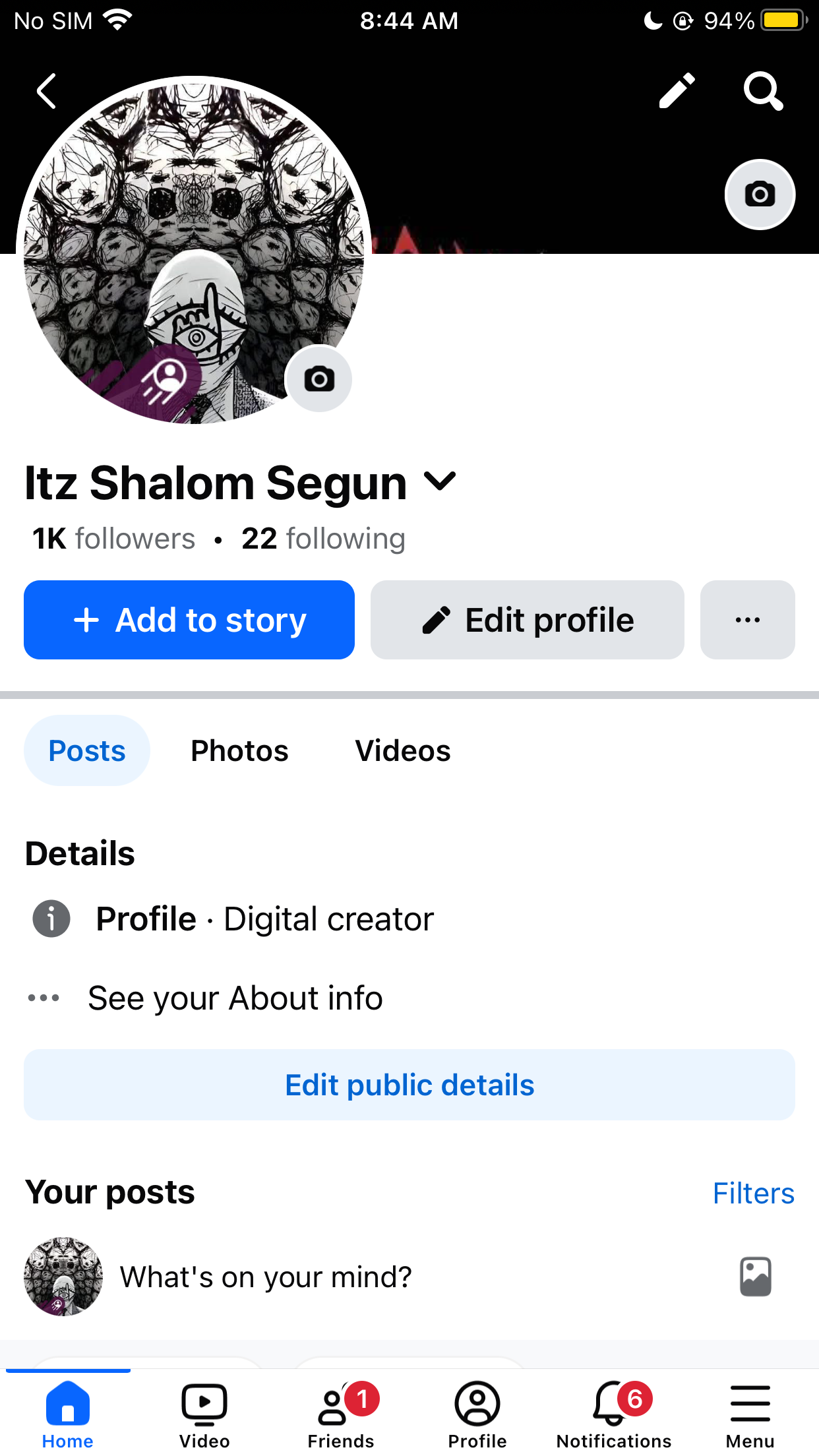Switch to the Photos tab
The image size is (819, 1456).
(x=239, y=750)
